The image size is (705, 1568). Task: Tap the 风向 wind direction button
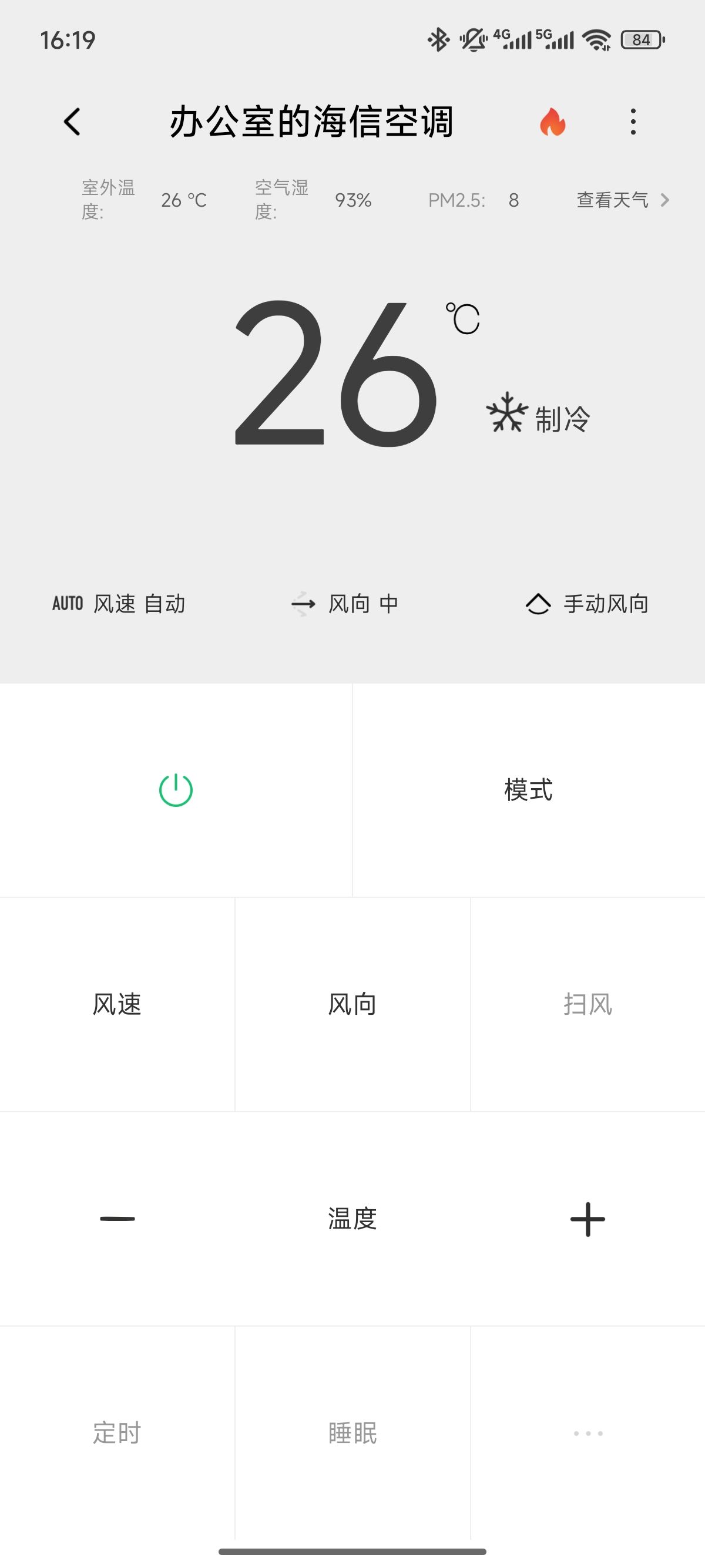[352, 1004]
